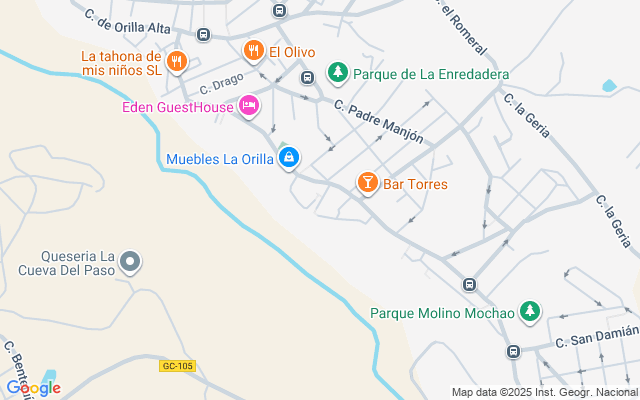Open the Bar Torres marker
This screenshot has height=400, width=640.
pos(367,183)
